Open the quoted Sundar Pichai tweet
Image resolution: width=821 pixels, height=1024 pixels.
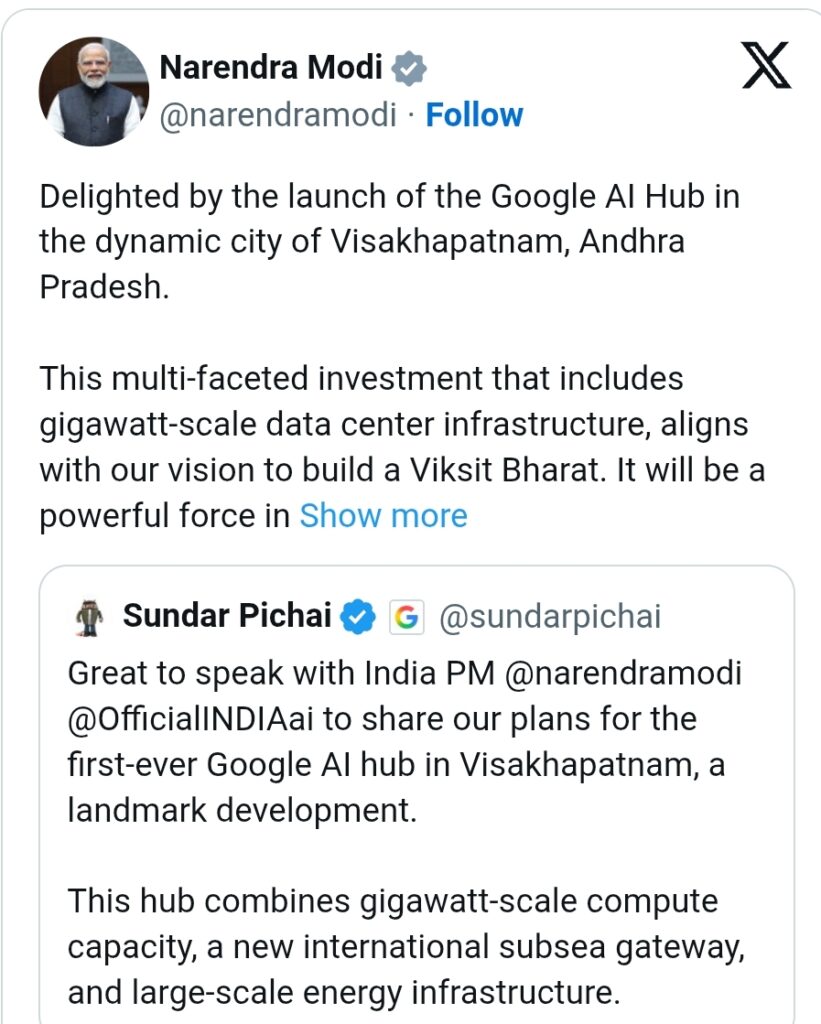tap(417, 810)
